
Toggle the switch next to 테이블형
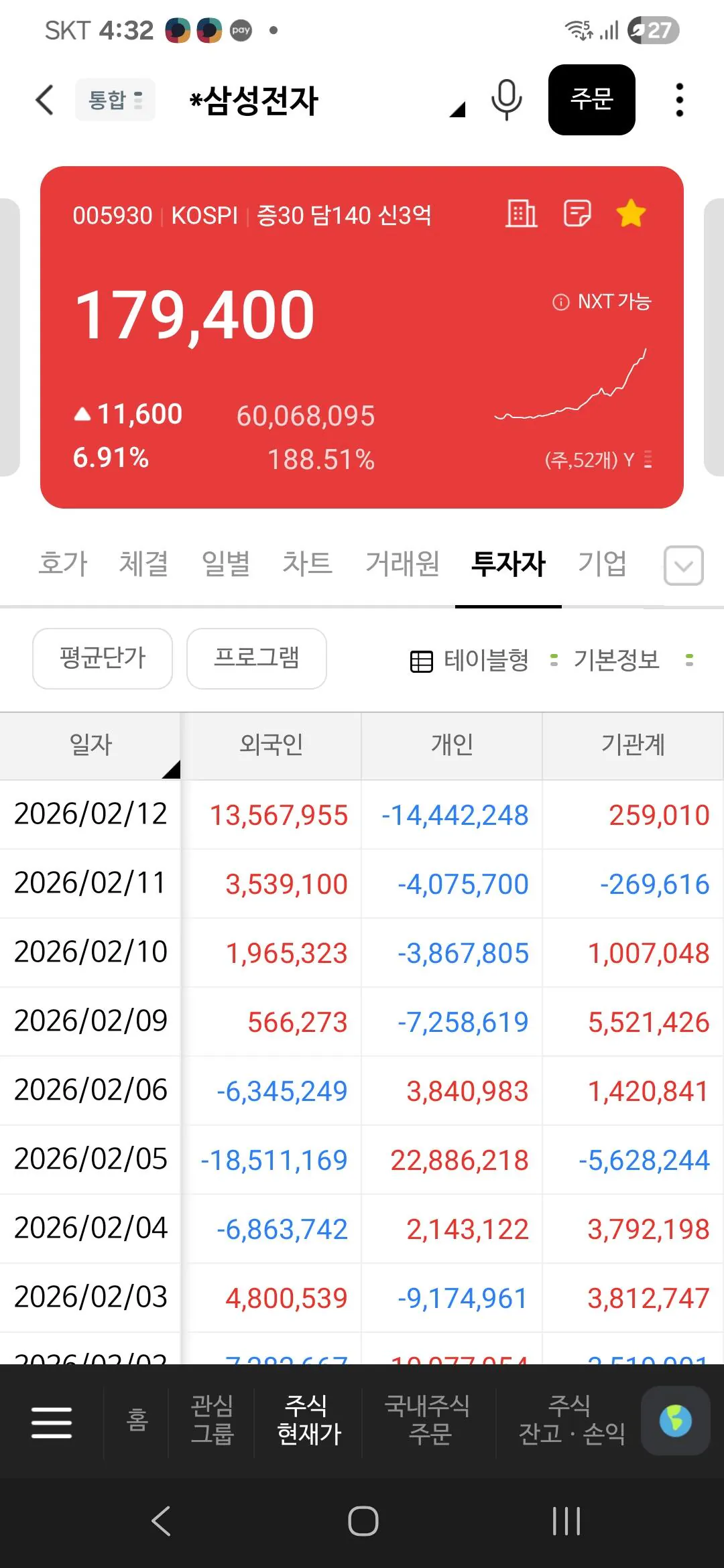coord(554,659)
